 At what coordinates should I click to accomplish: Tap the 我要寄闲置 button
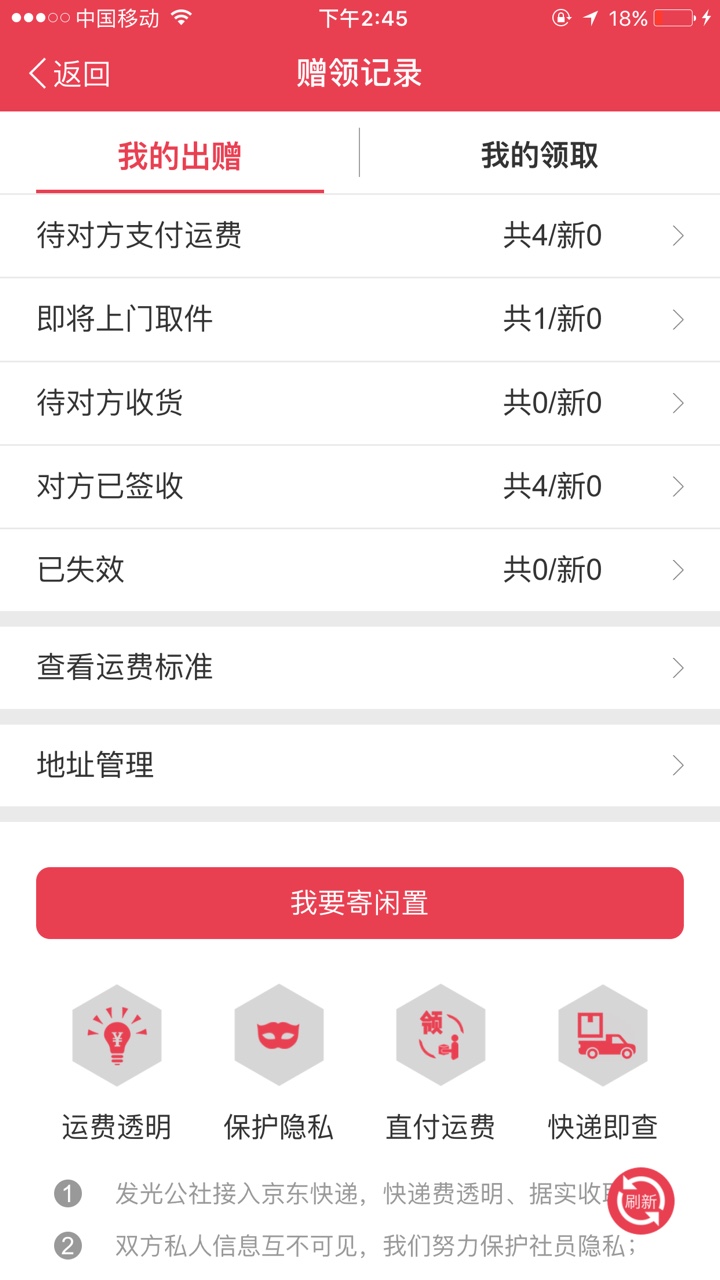point(360,903)
